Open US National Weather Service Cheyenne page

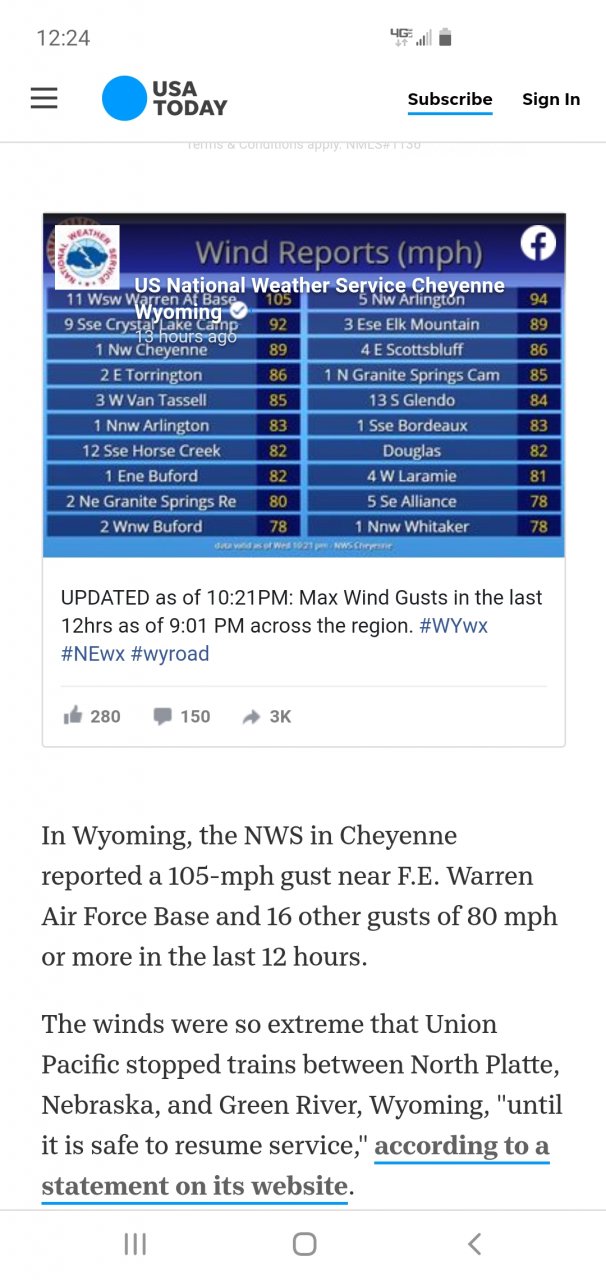(319, 286)
